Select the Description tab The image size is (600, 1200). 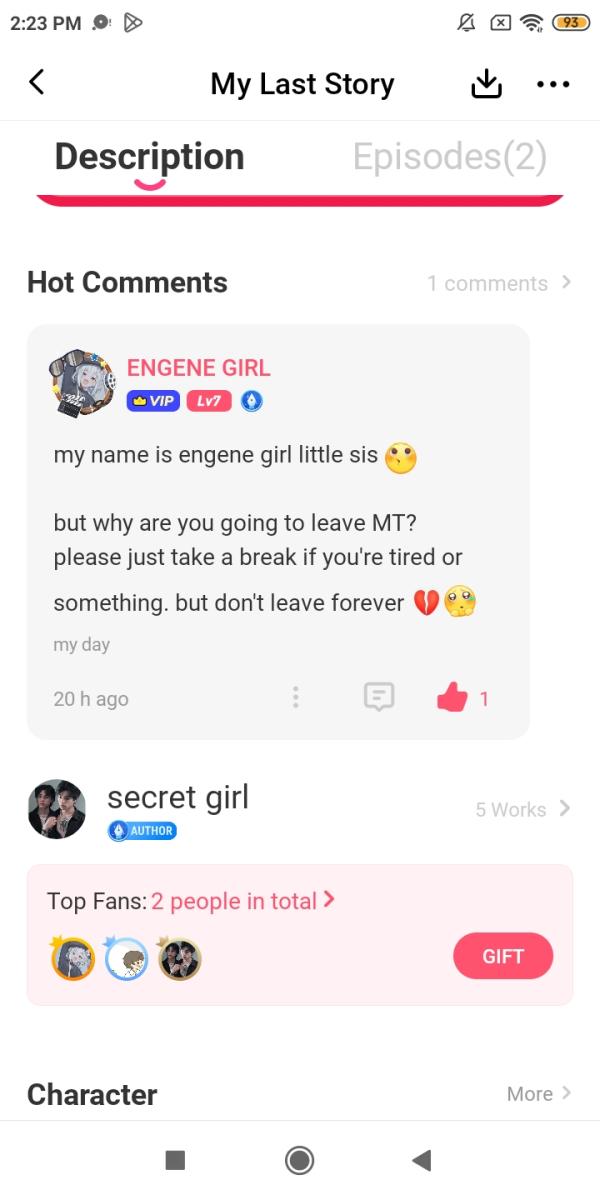[x=149, y=157]
